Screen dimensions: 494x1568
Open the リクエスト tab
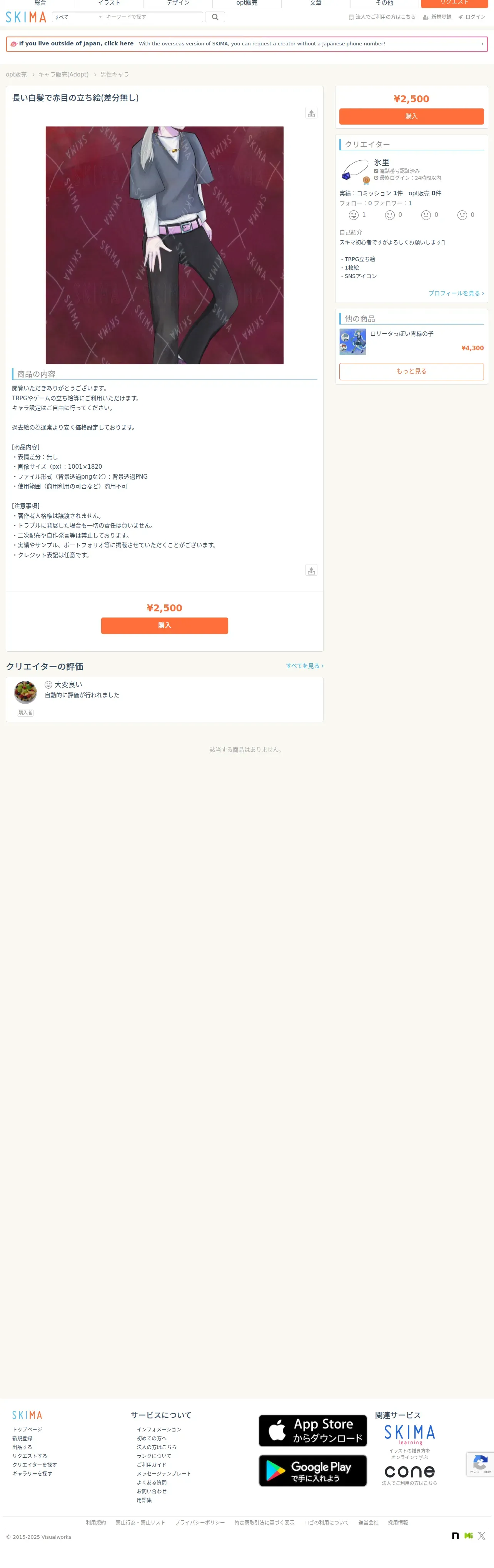click(454, 3)
